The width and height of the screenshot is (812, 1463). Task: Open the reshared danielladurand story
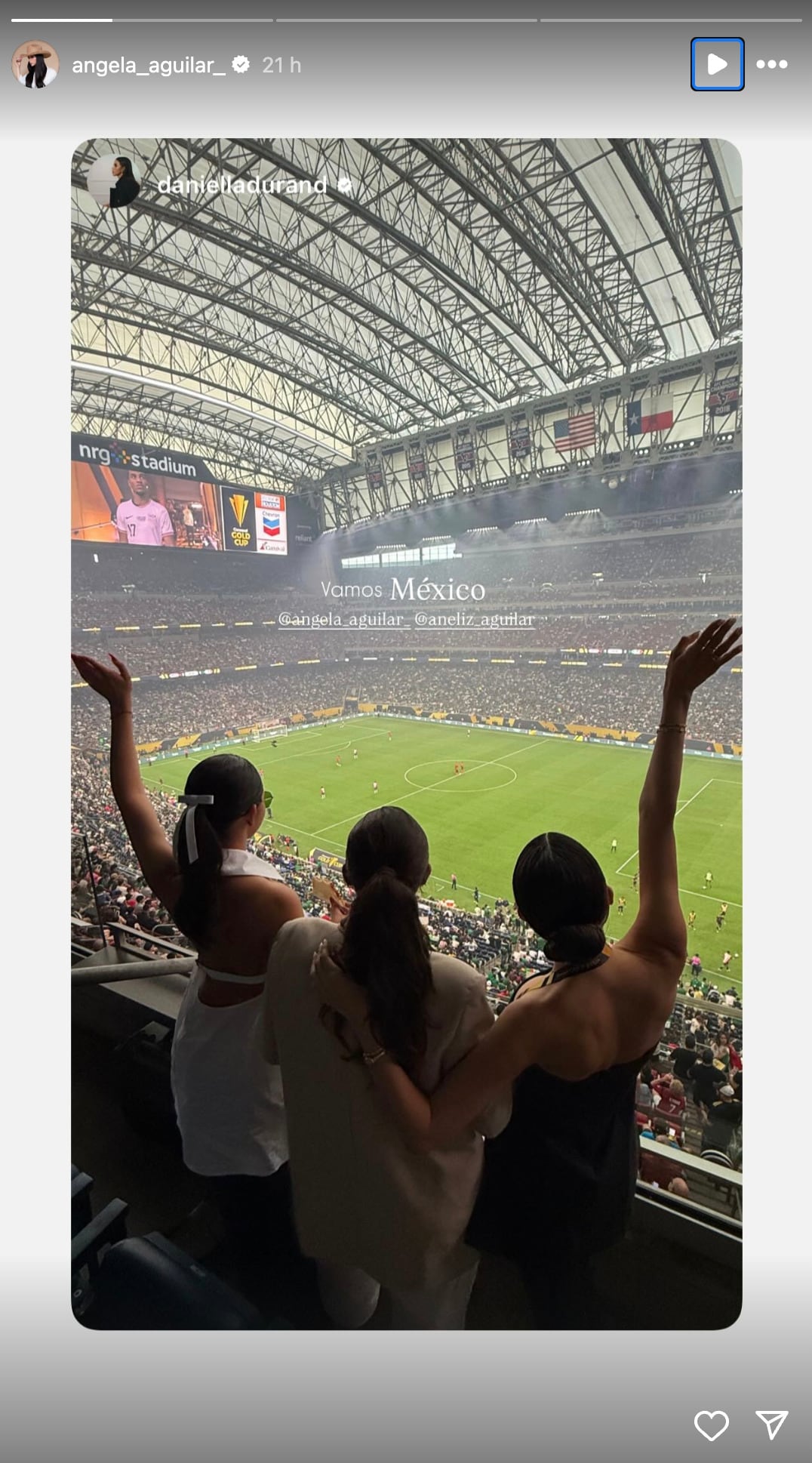coord(241,185)
